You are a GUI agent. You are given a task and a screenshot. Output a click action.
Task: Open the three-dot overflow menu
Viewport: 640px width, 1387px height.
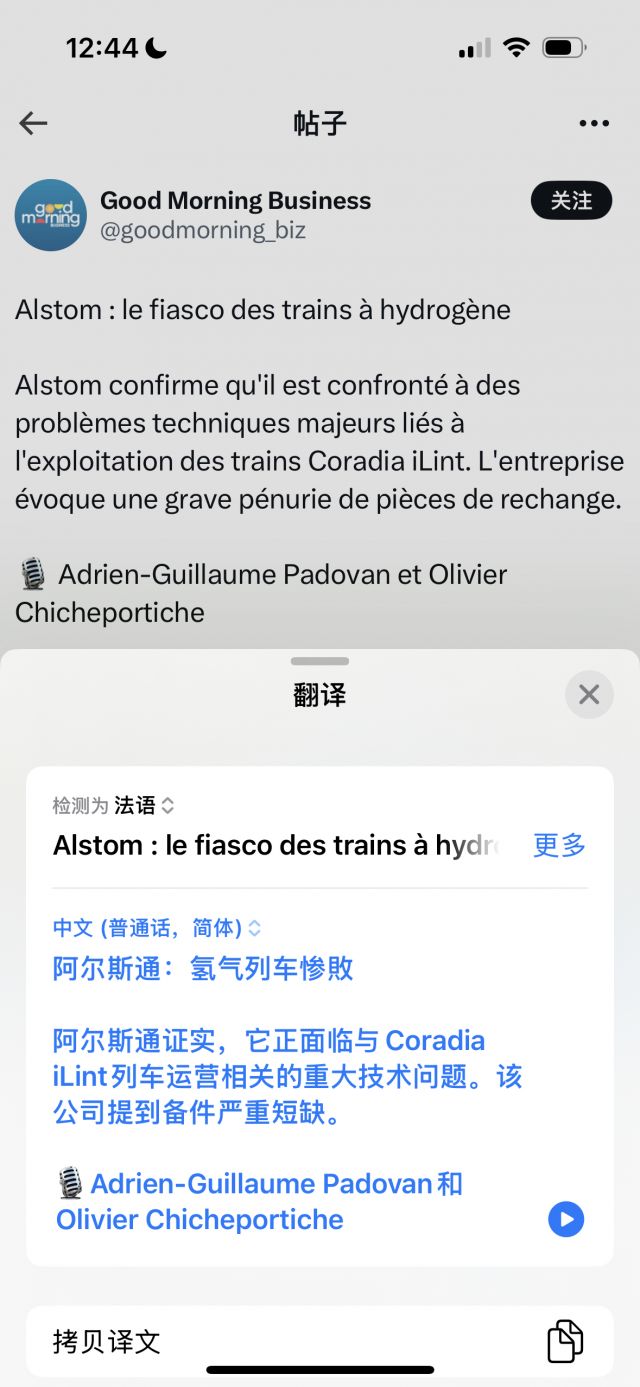594,123
